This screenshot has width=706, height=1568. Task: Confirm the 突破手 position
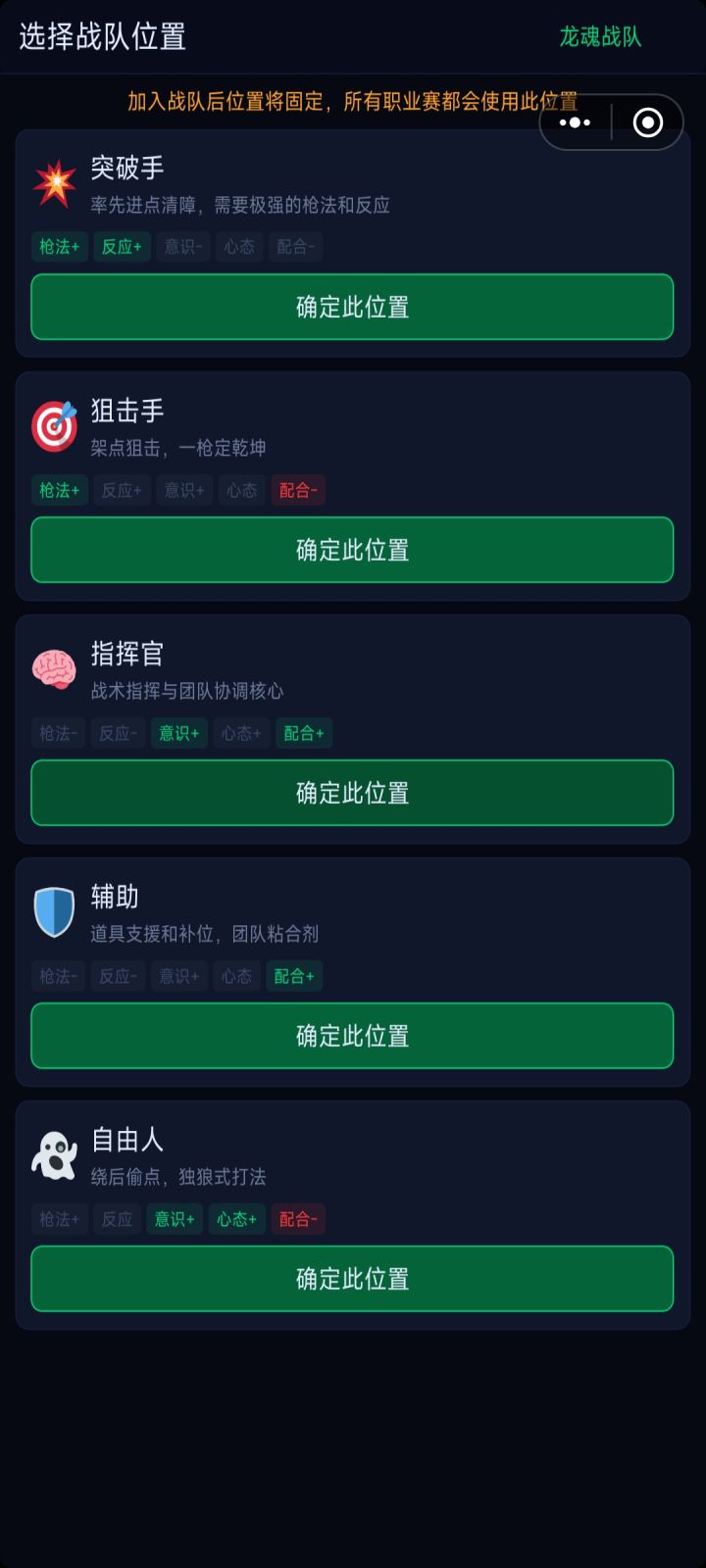click(x=351, y=307)
